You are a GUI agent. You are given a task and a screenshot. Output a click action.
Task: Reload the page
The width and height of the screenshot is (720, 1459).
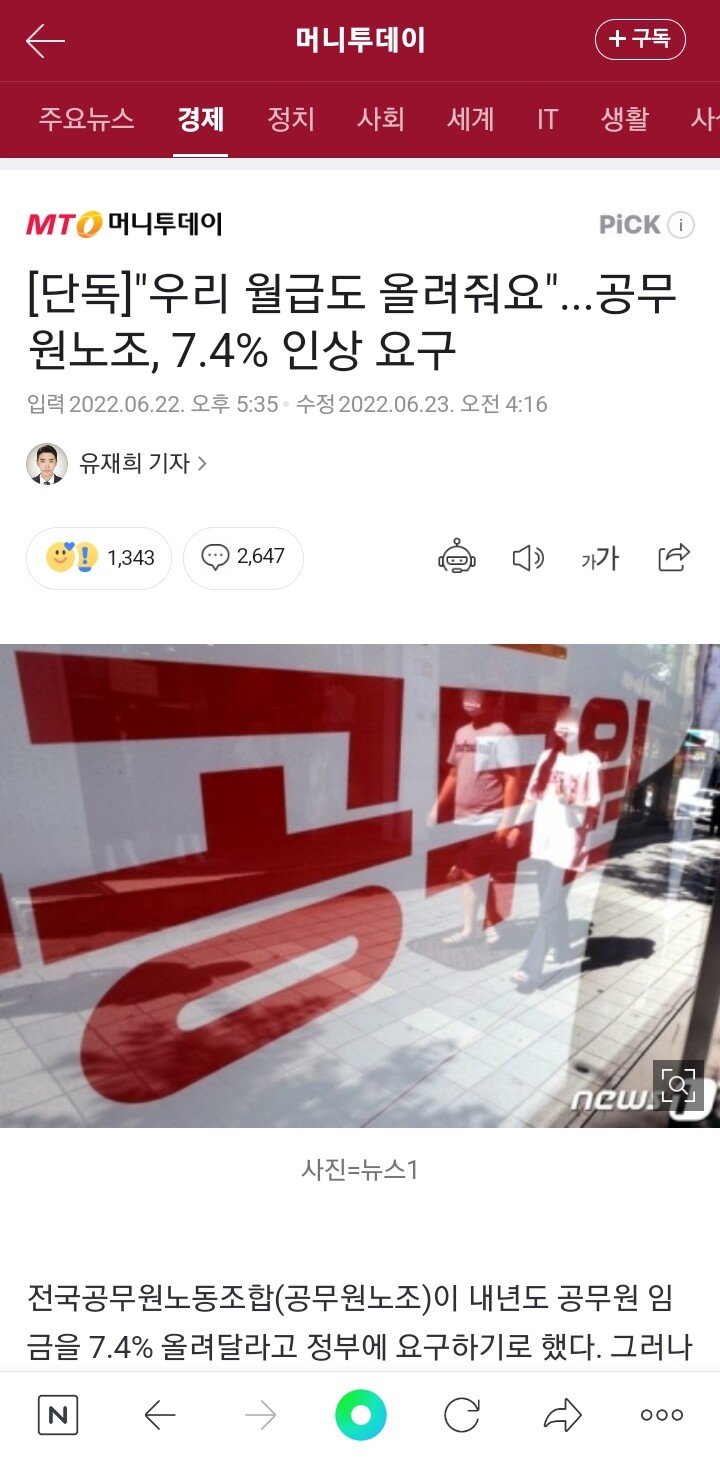(x=462, y=1415)
